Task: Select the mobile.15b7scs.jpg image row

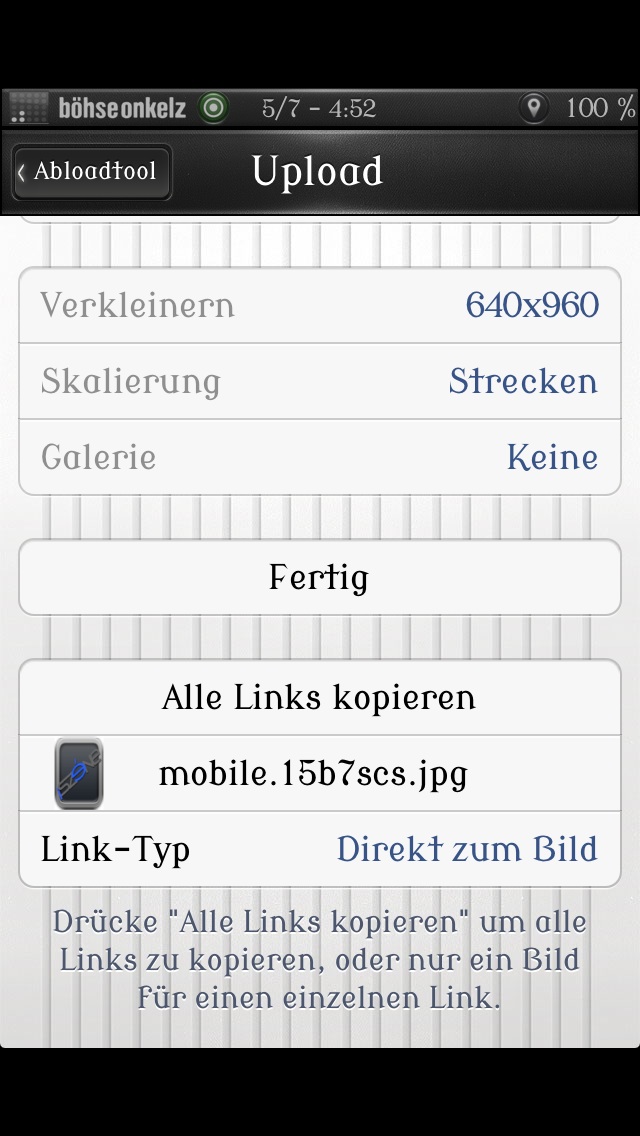Action: tap(320, 773)
